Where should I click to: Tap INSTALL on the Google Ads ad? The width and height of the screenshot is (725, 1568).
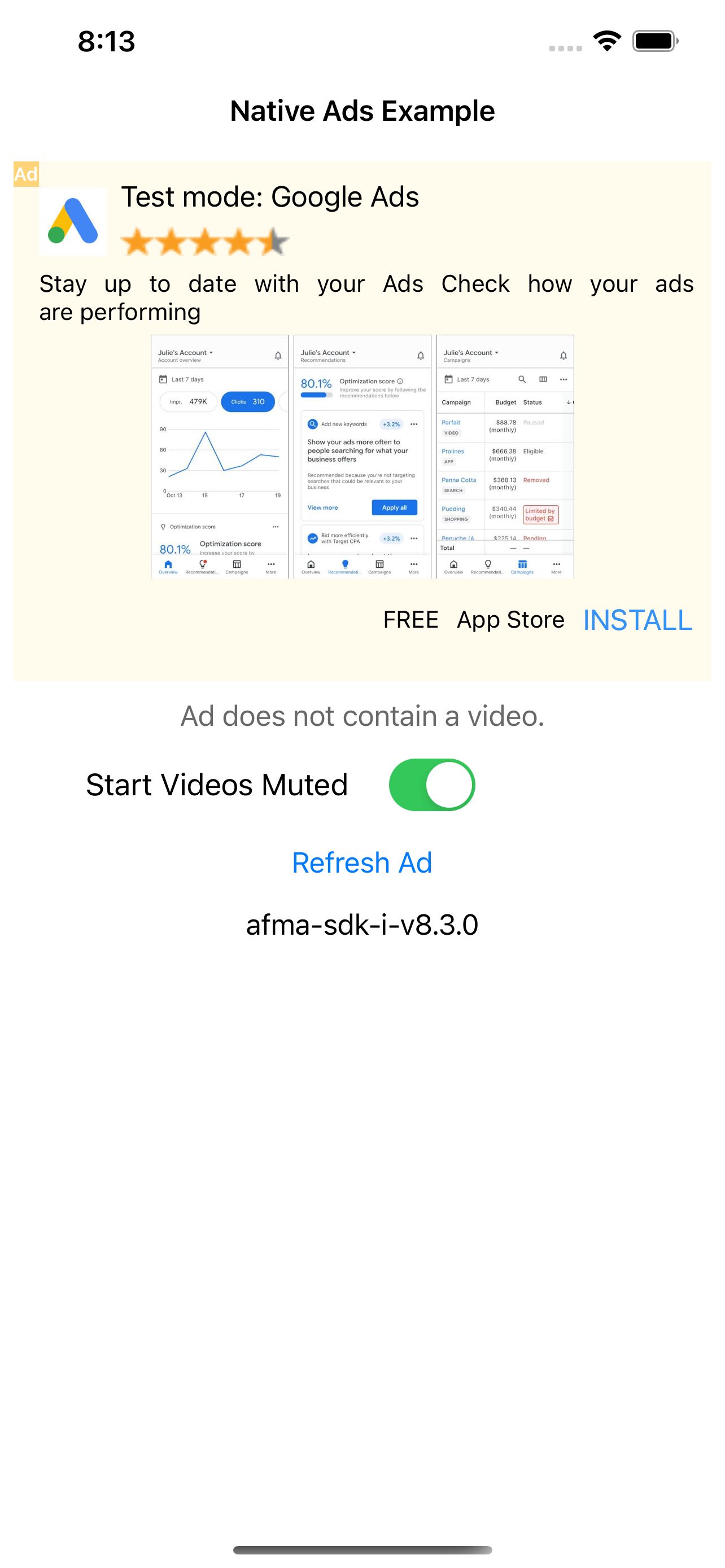tap(637, 620)
